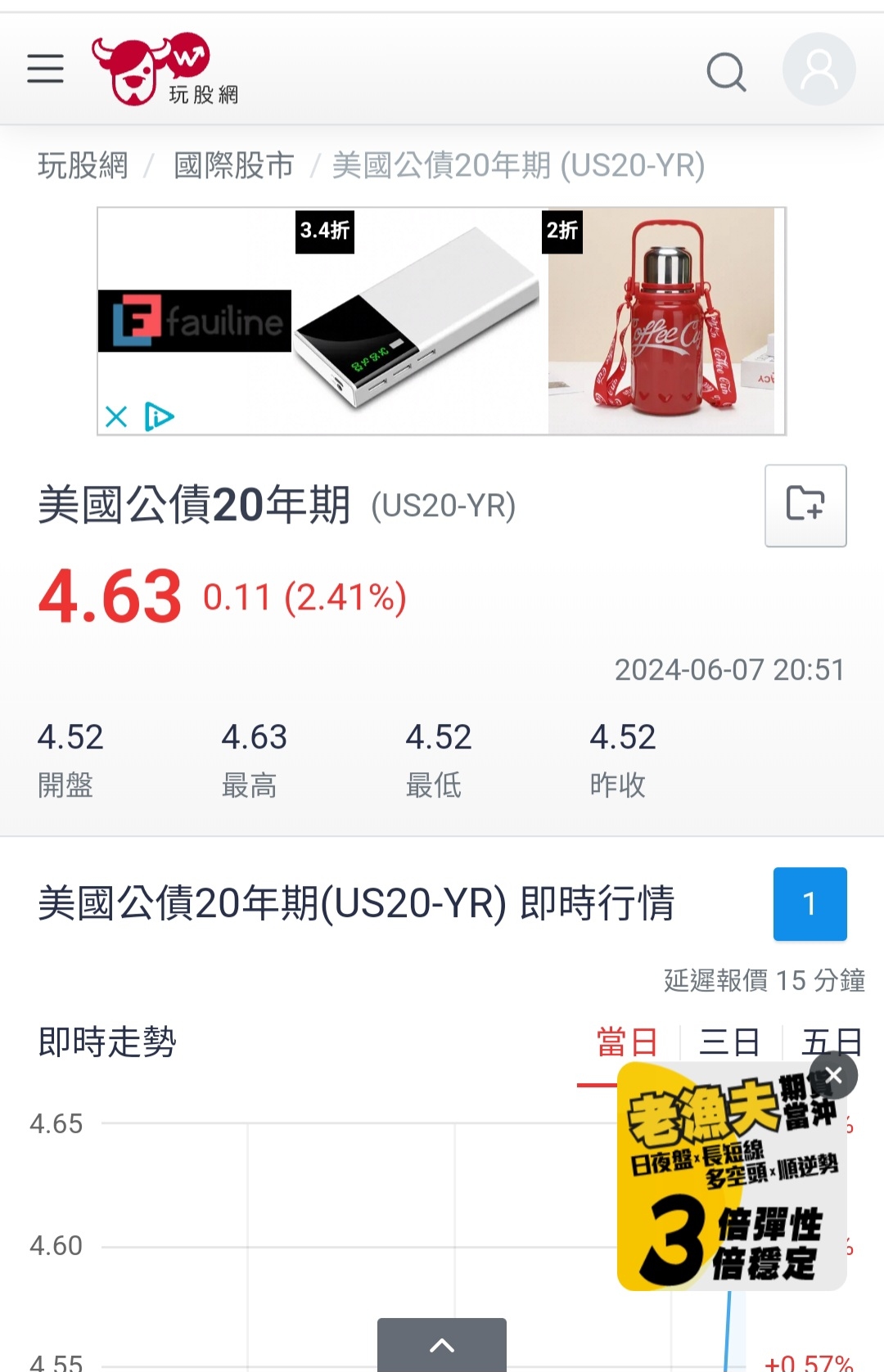This screenshot has height=1372, width=884.
Task: Open the user profile avatar
Action: coord(819,70)
